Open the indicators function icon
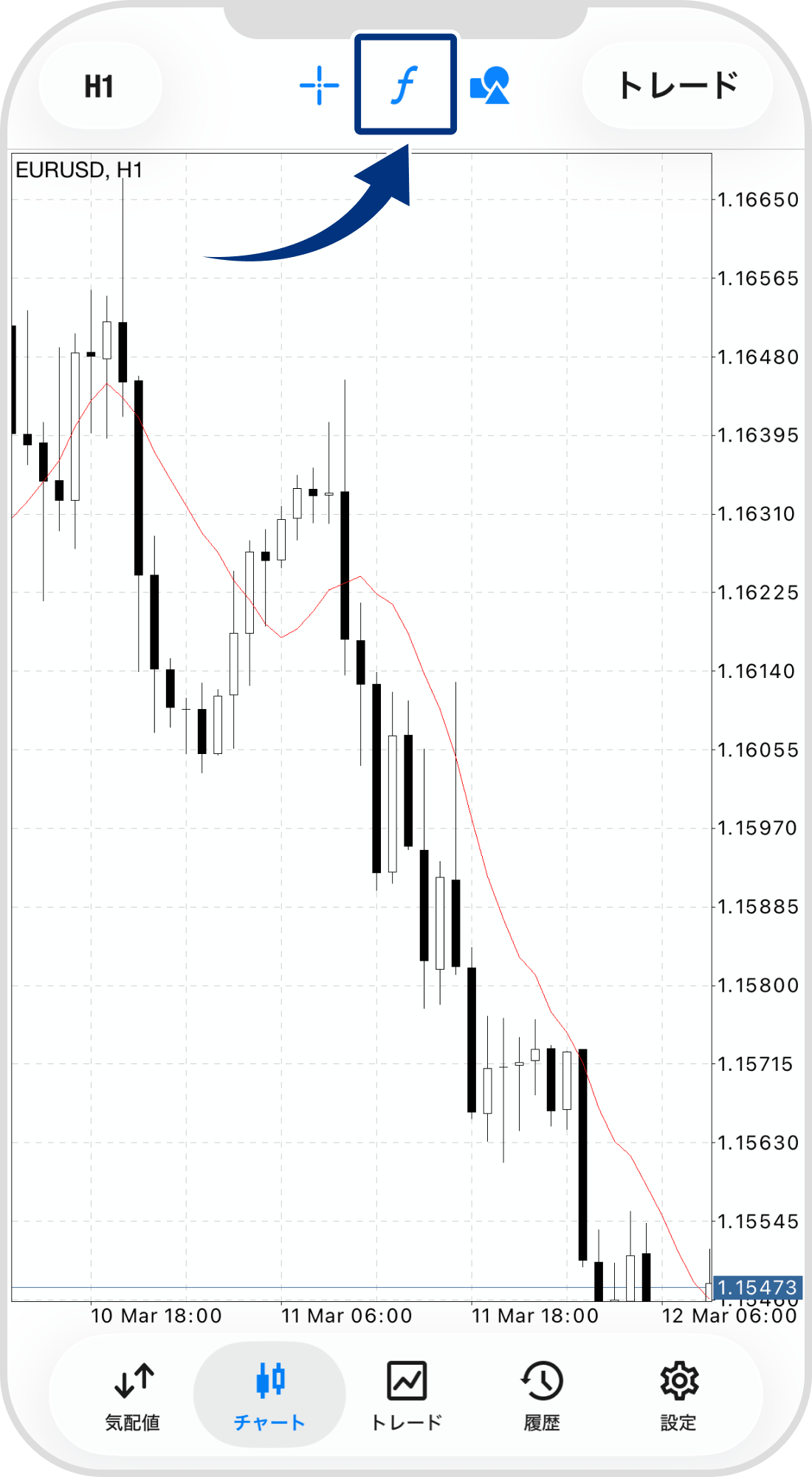The image size is (812, 1477). coord(405,84)
